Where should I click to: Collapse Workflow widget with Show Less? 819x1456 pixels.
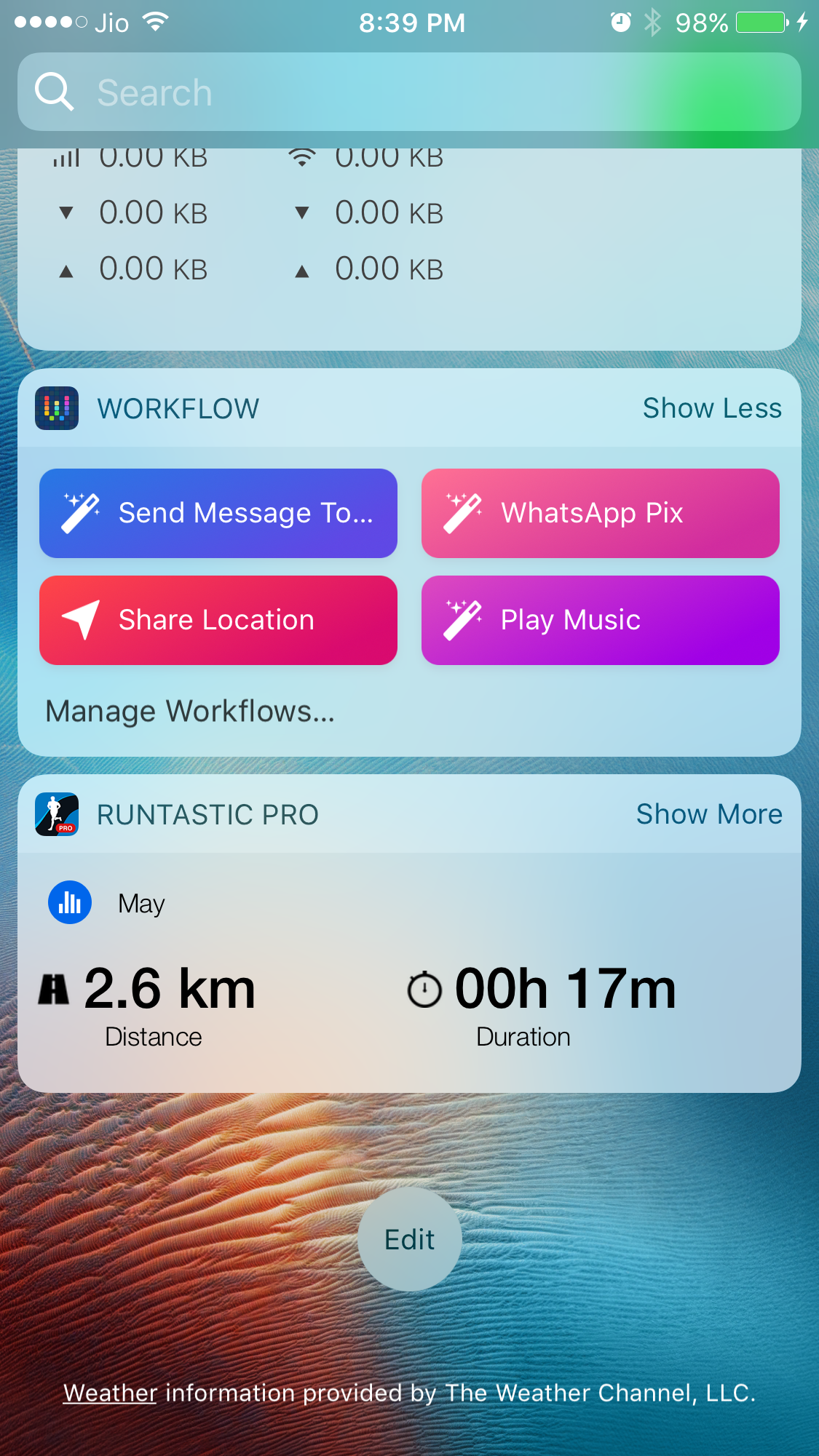pyautogui.click(x=711, y=408)
